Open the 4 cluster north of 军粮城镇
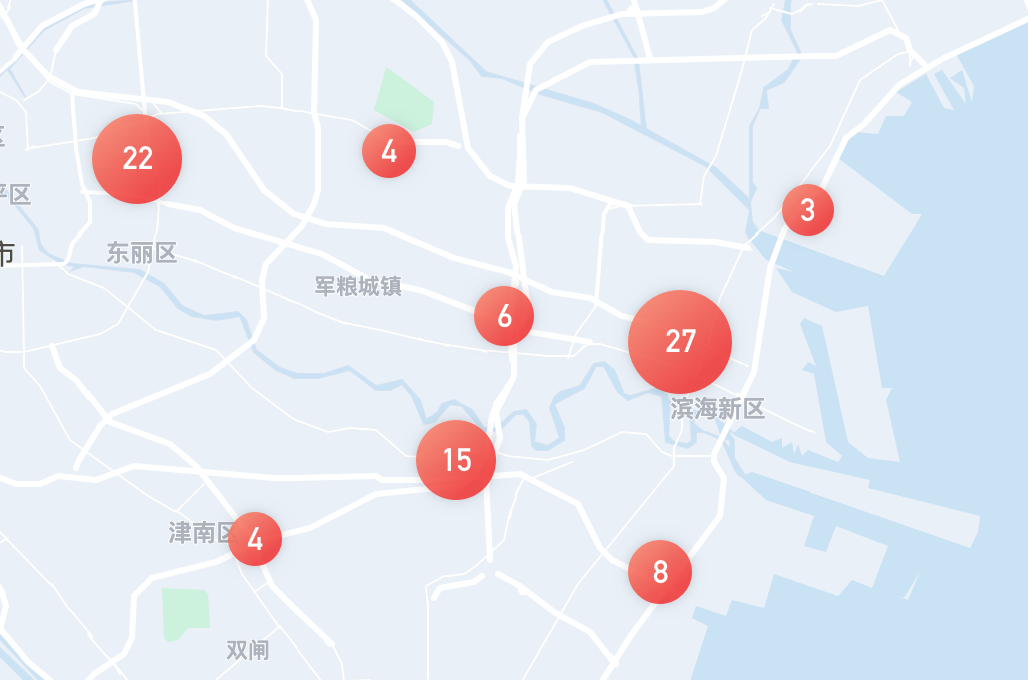This screenshot has width=1028, height=684. point(389,151)
